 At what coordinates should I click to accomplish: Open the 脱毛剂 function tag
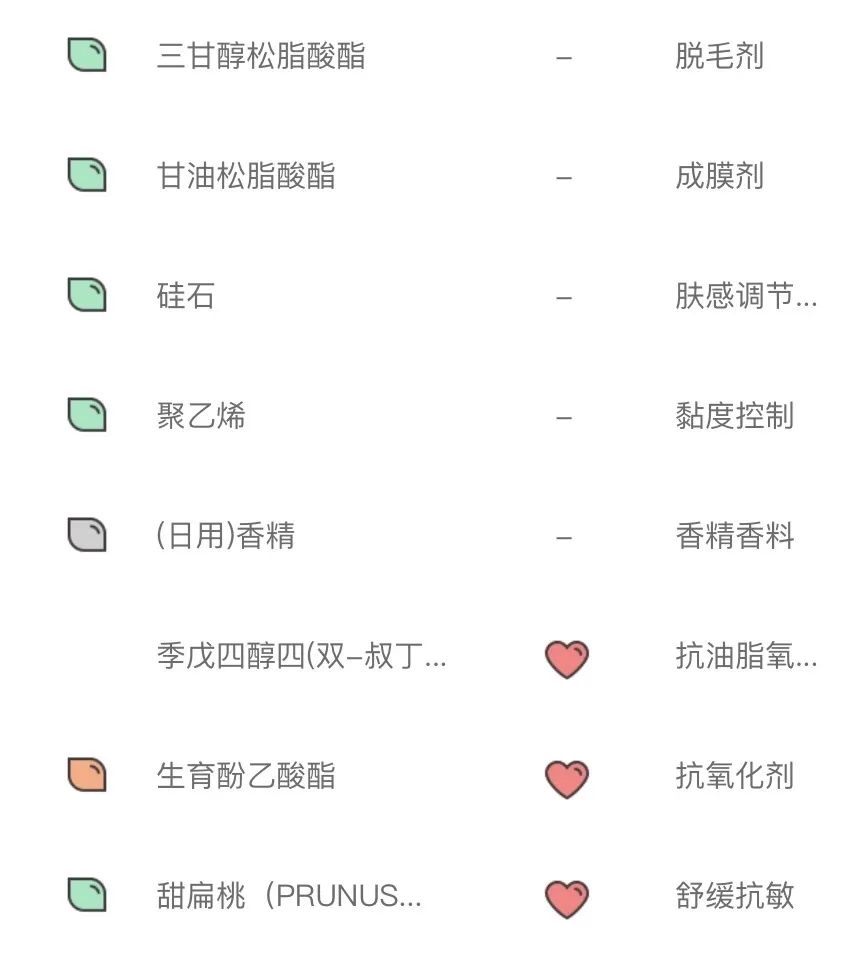720,57
